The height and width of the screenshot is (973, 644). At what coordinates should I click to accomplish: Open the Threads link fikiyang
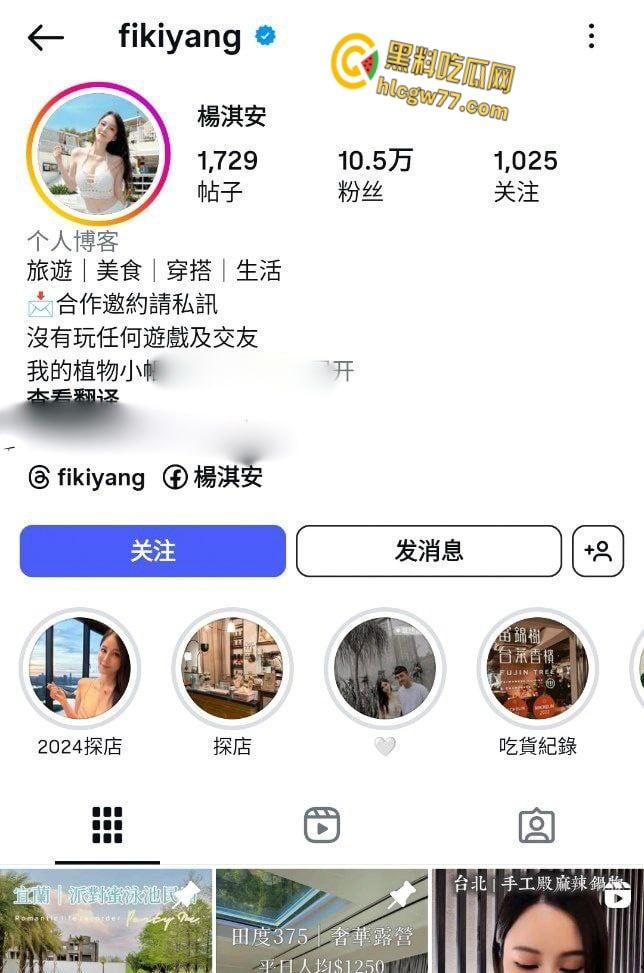88,478
